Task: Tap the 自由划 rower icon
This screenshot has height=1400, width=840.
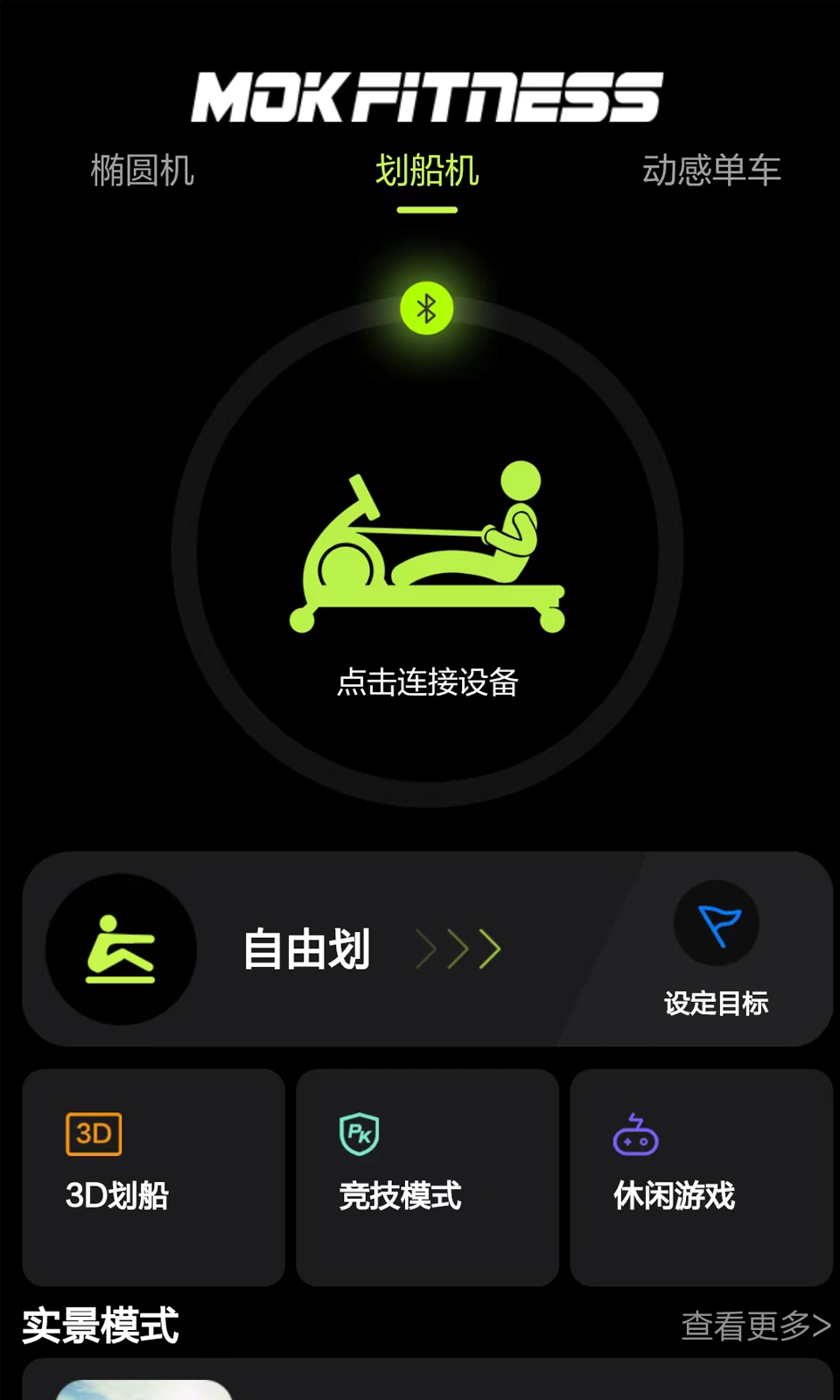Action: point(122,949)
